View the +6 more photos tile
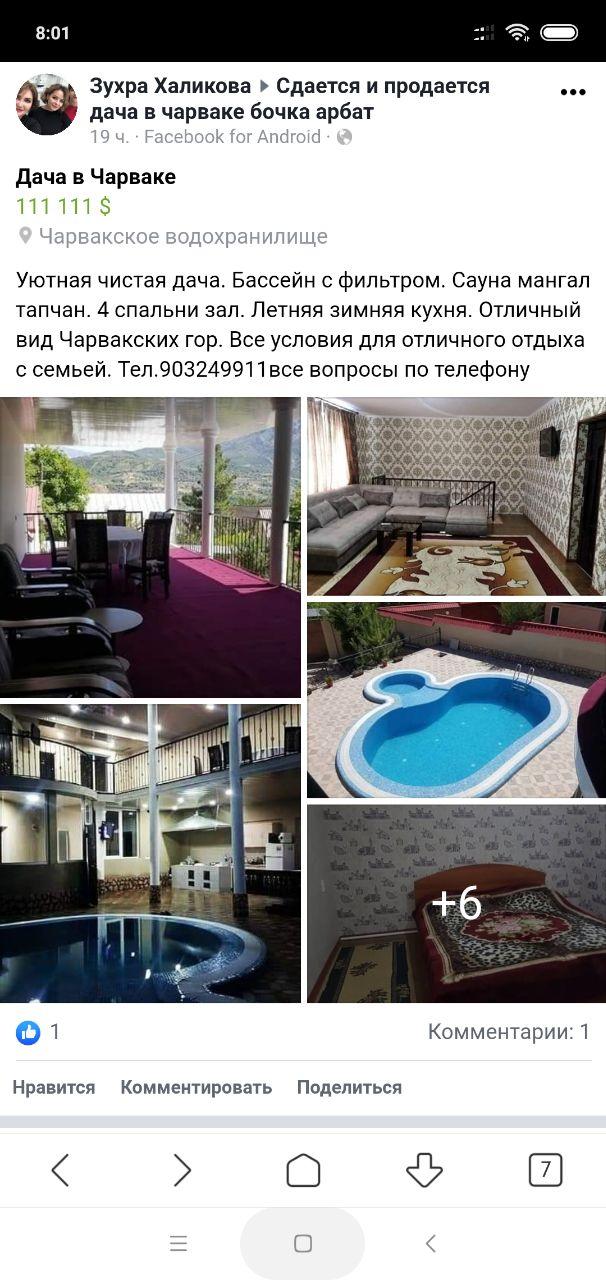This screenshot has height=1280, width=606. click(x=456, y=903)
